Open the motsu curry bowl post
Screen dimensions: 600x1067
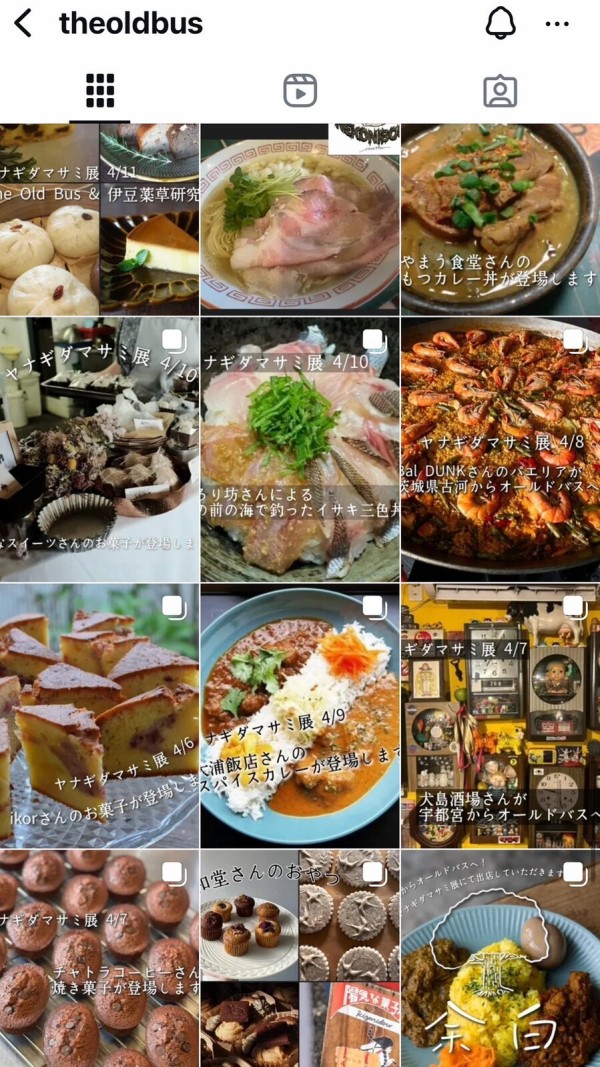coord(500,218)
